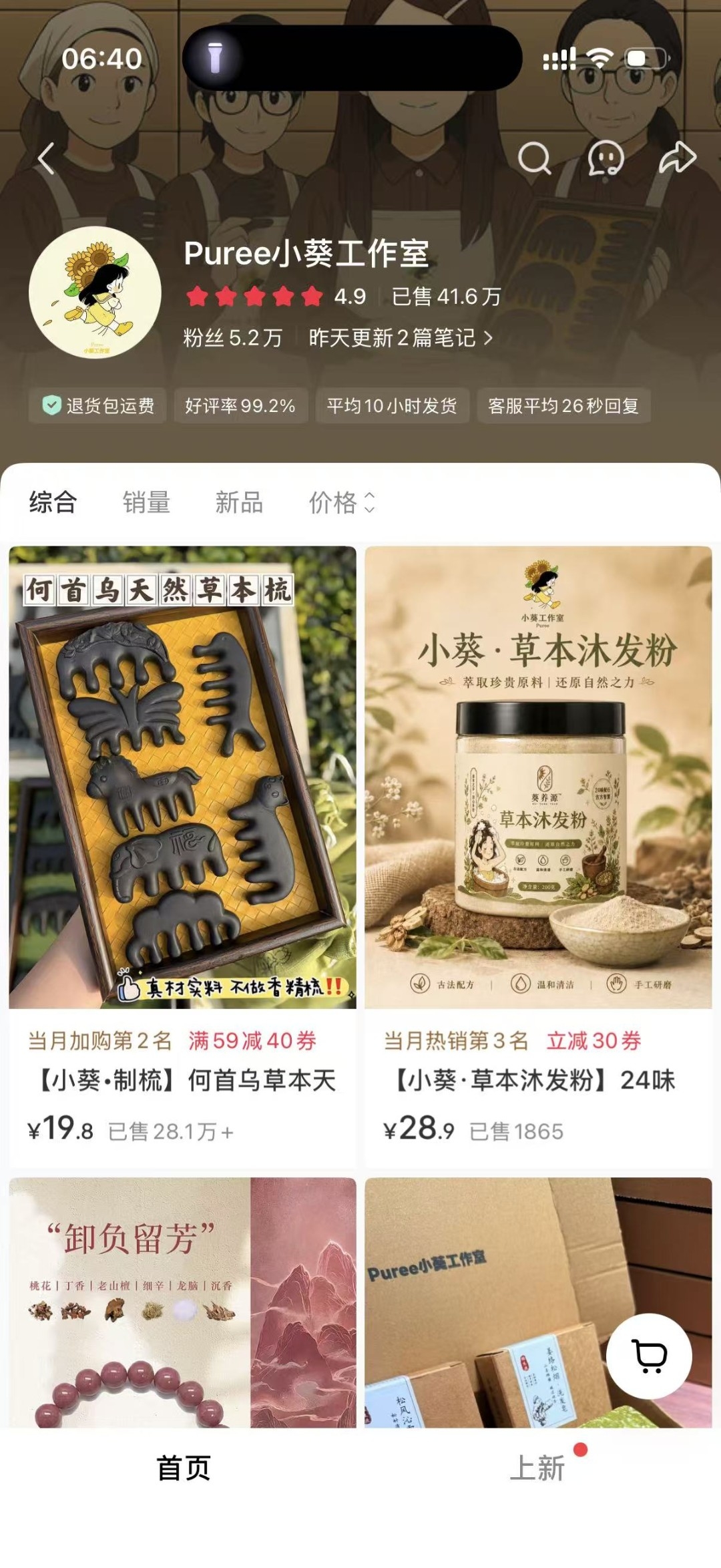
Task: Share this shop with the arrow icon
Action: coord(678,158)
